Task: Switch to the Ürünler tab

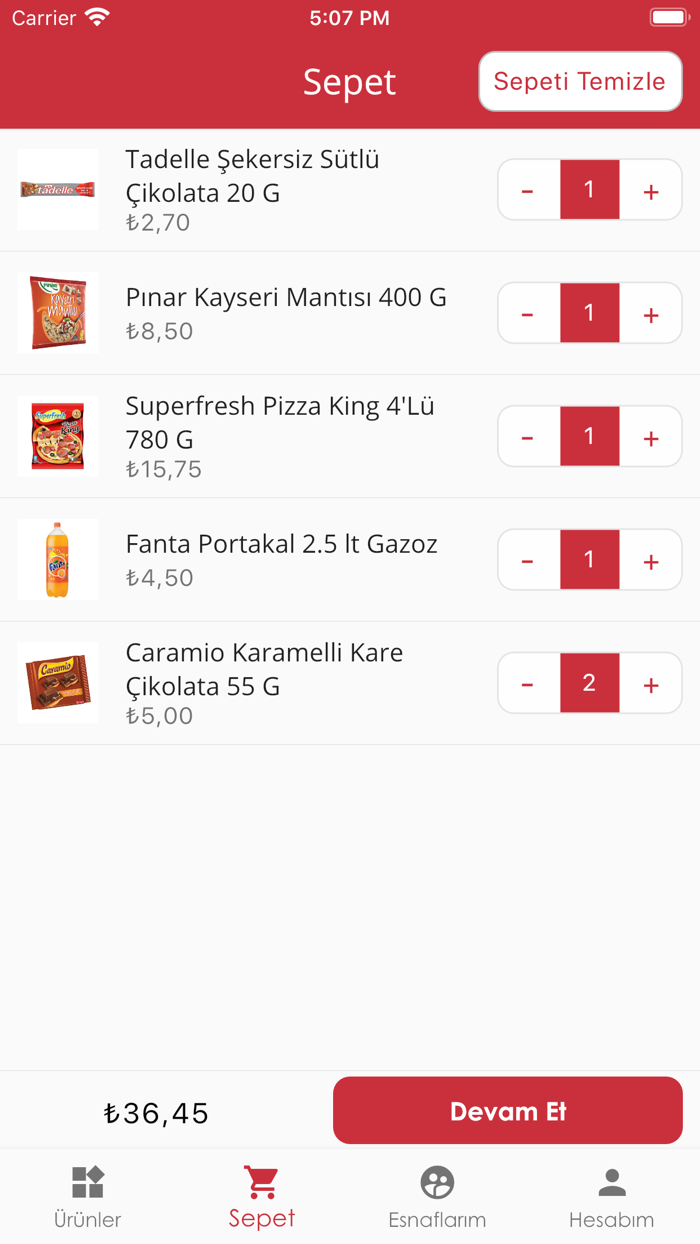Action: 88,1196
